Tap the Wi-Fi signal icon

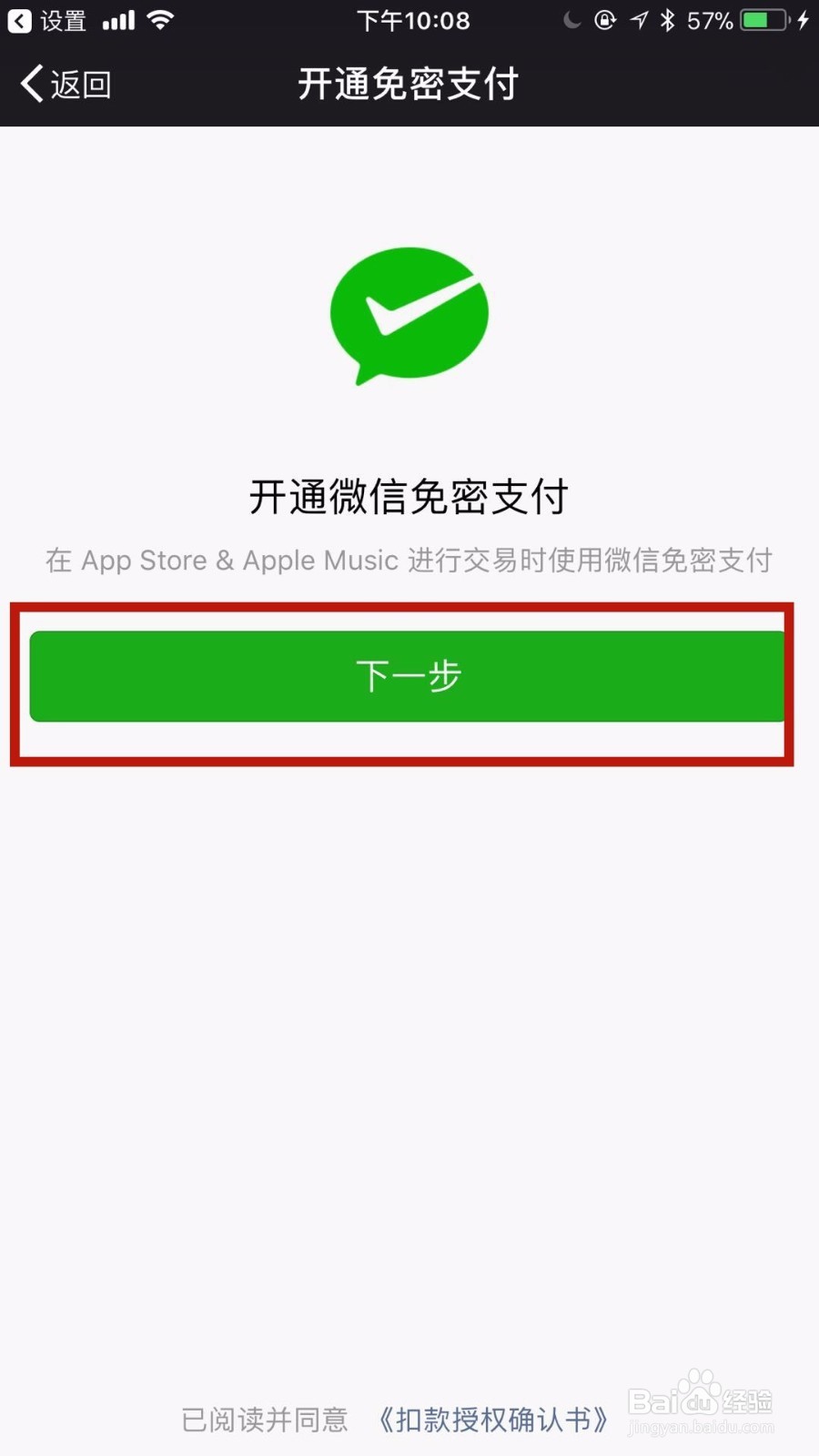(x=162, y=18)
